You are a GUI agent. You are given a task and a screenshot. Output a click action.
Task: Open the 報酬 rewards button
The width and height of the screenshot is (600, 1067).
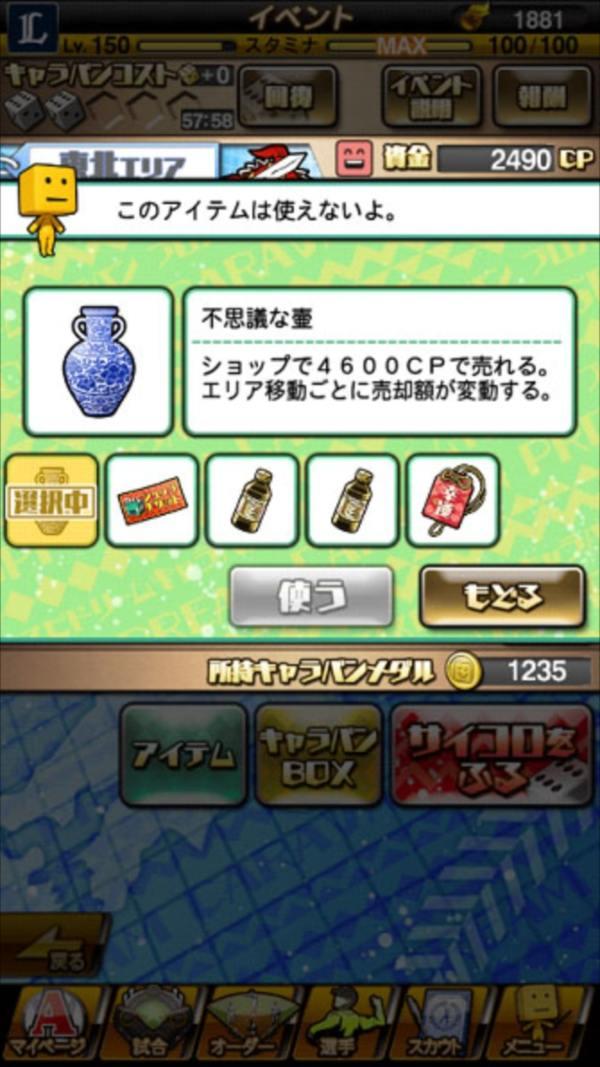tap(542, 96)
